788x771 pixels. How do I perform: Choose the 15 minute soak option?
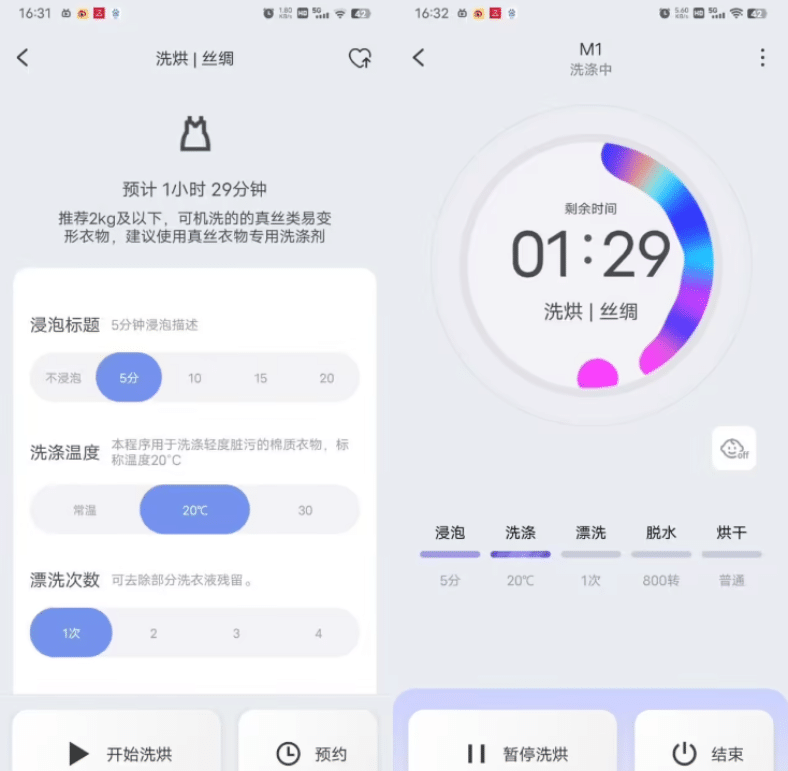[261, 378]
